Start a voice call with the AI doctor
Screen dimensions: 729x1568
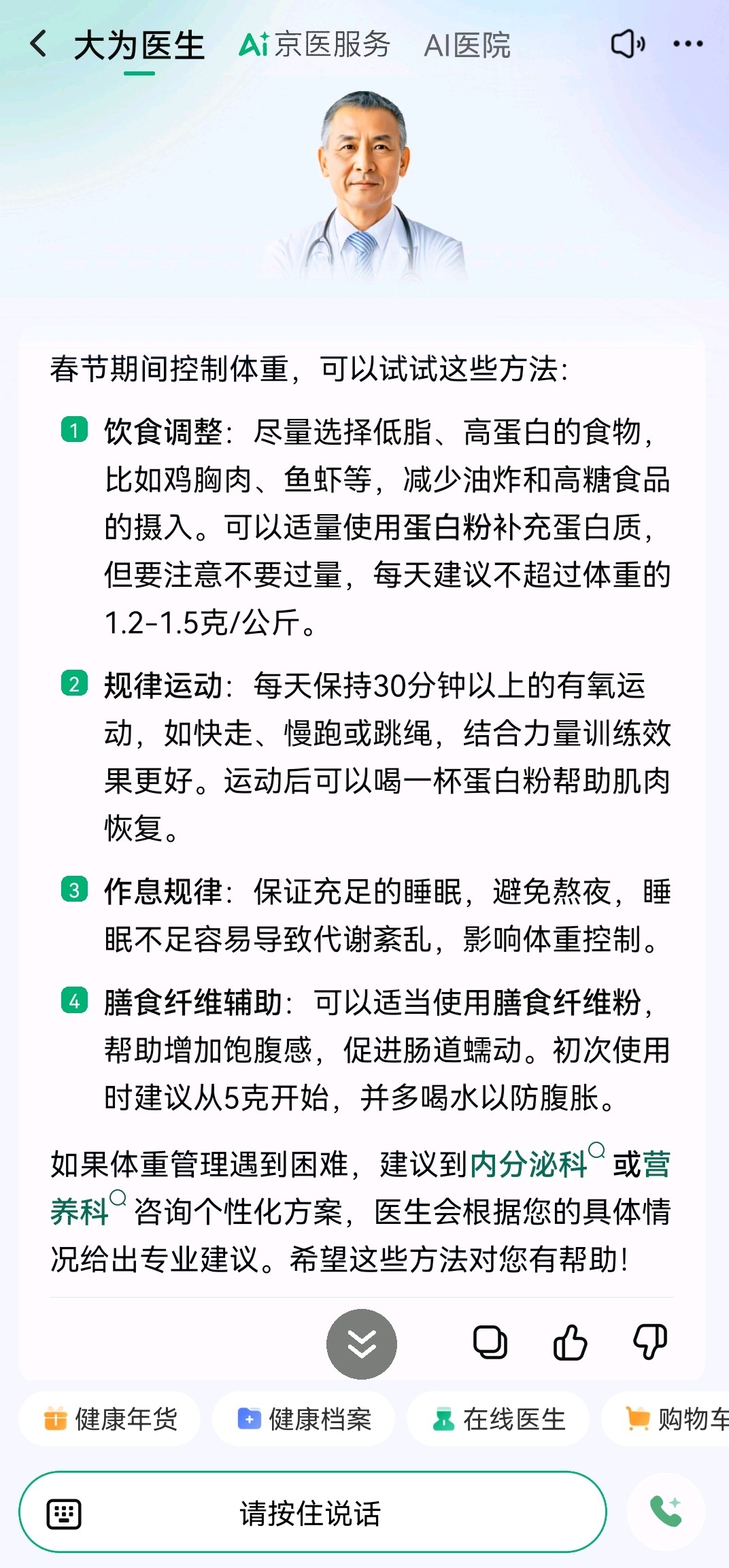665,1512
